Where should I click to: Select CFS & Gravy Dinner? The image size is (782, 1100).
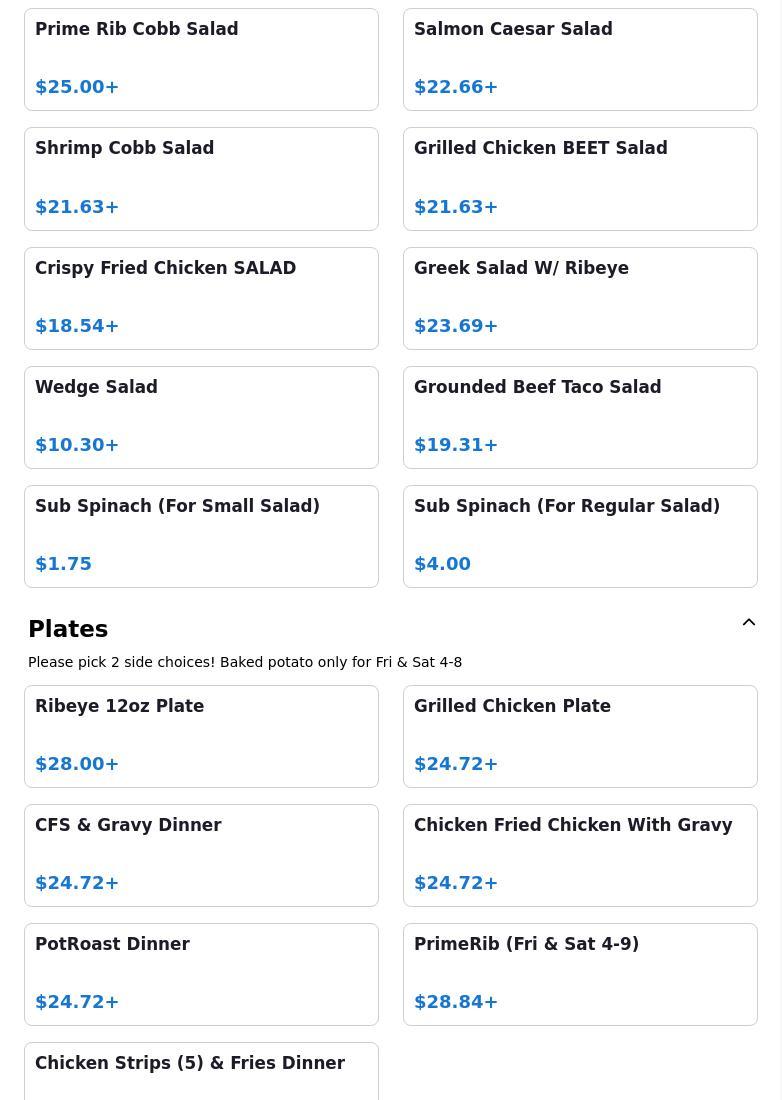[201, 855]
